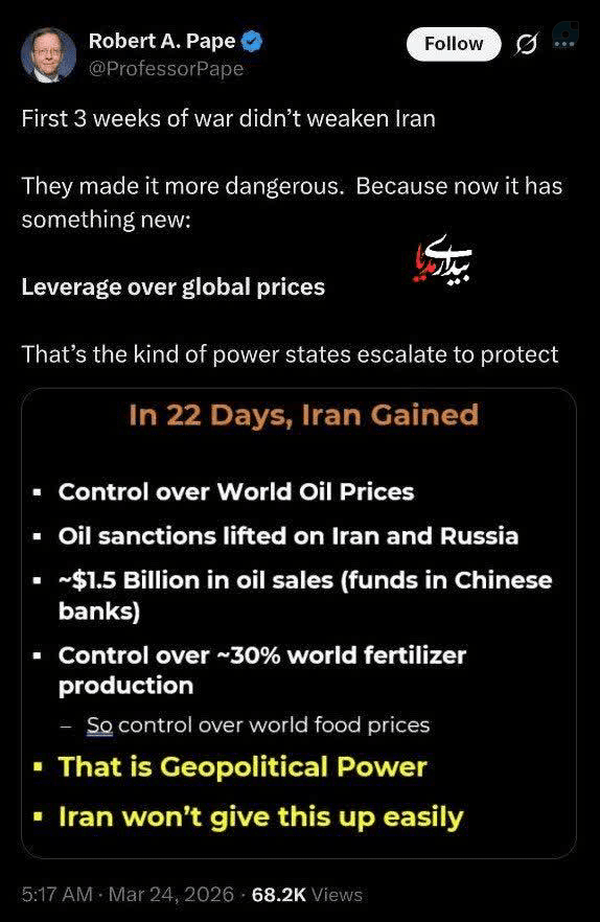Follow Robert A. Pape

coord(454,44)
